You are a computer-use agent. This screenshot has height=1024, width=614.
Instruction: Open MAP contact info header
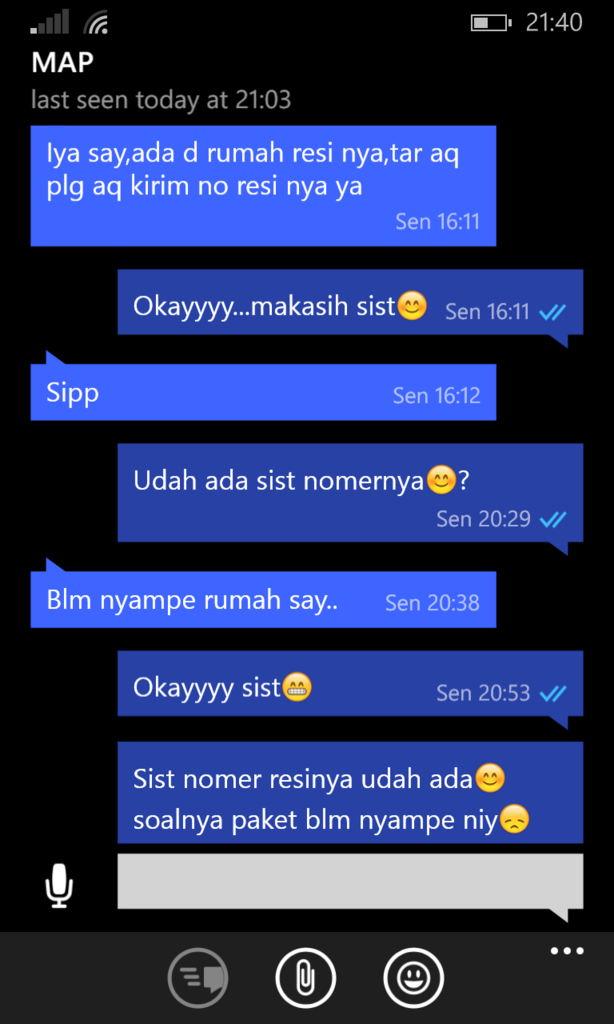click(62, 63)
